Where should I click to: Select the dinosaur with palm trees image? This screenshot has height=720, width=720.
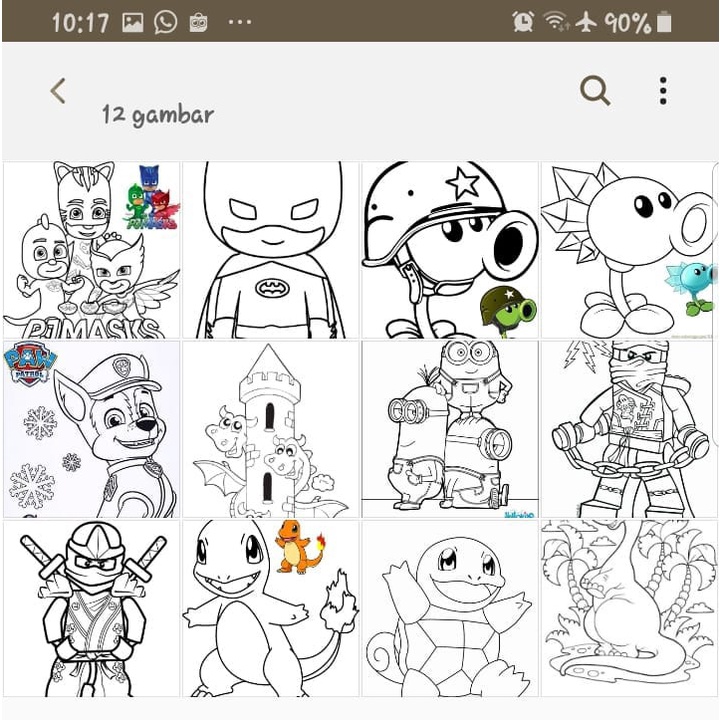pyautogui.click(x=628, y=607)
